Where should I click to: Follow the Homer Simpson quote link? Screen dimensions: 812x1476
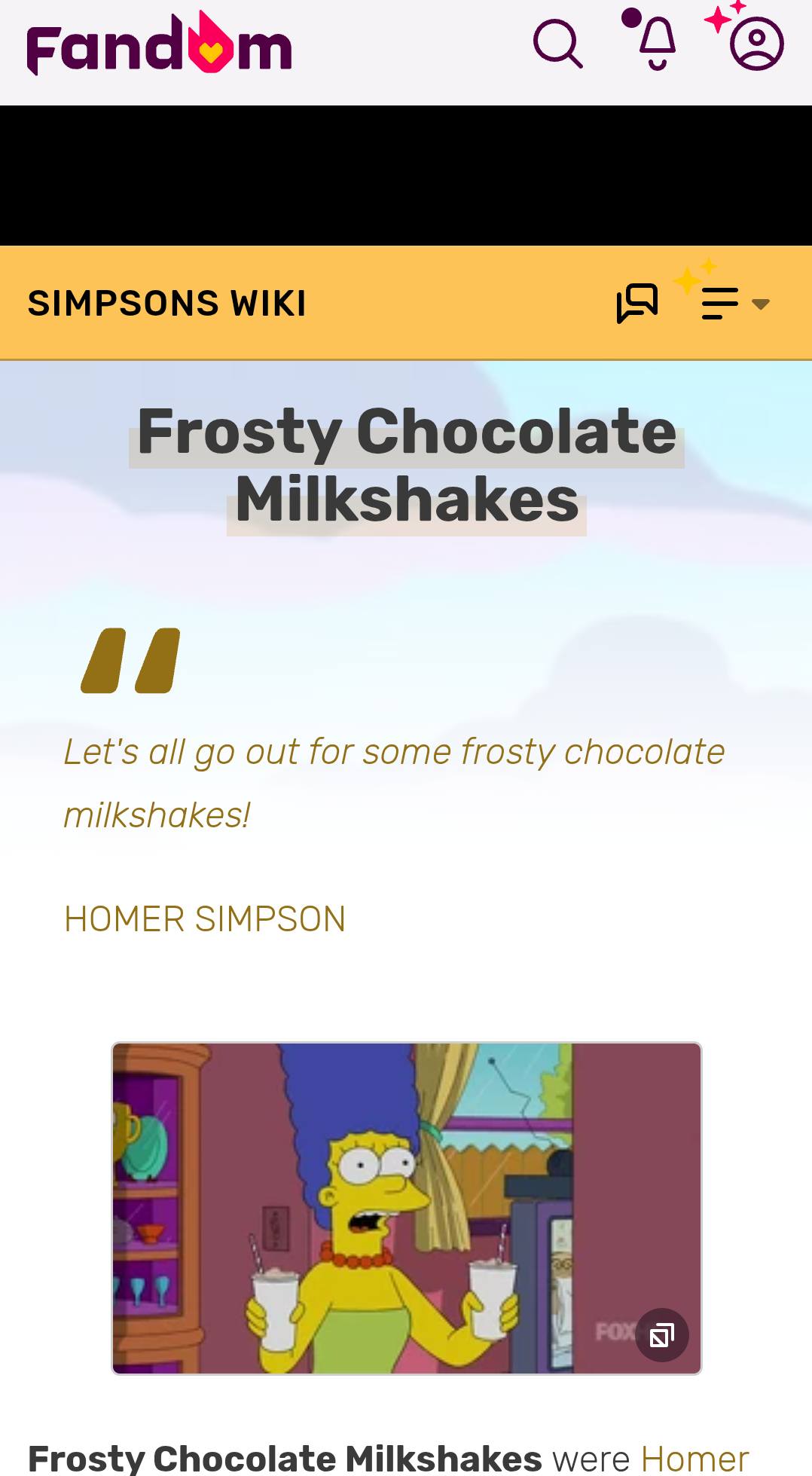[x=204, y=919]
